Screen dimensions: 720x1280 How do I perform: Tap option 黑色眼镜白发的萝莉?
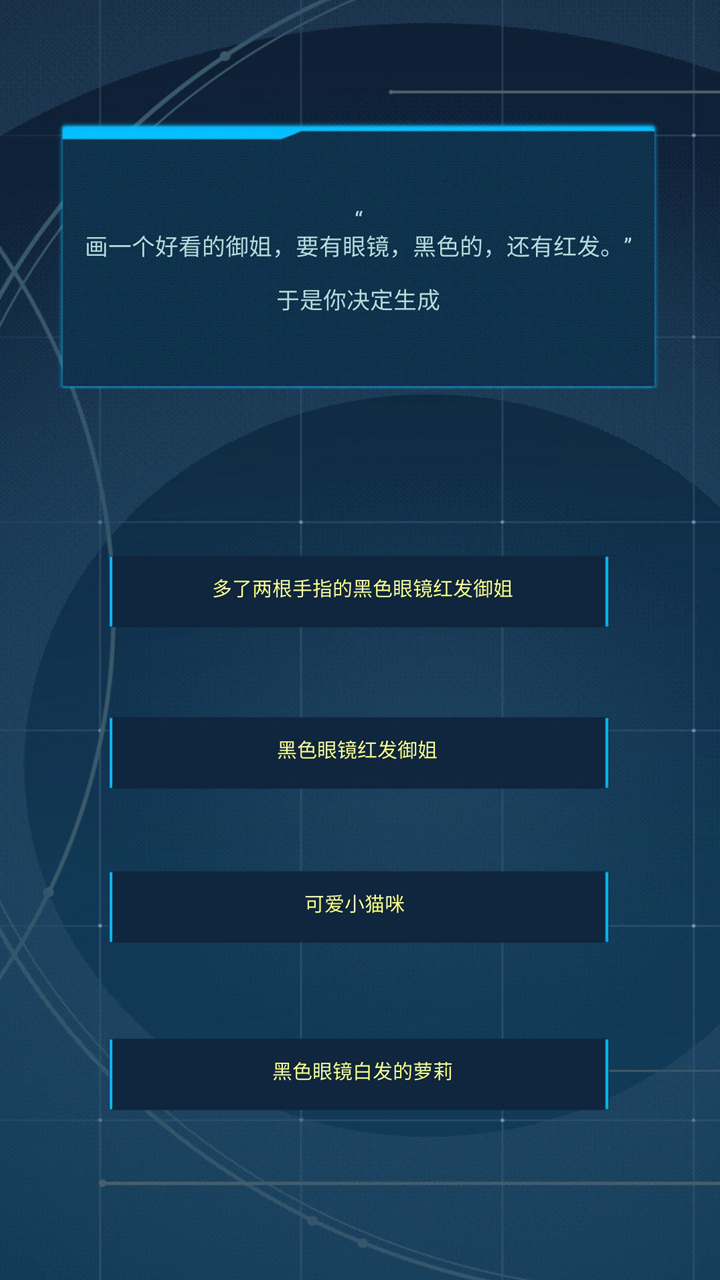(x=359, y=1073)
